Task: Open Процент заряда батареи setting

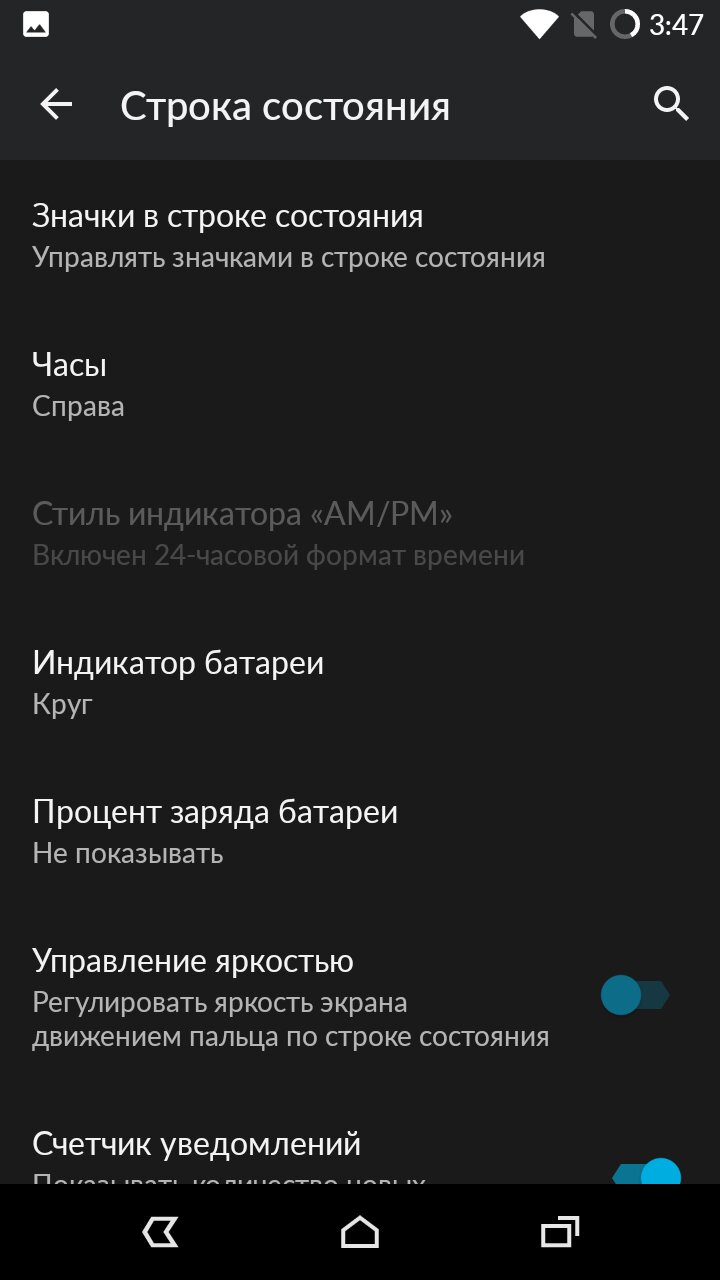Action: point(360,832)
